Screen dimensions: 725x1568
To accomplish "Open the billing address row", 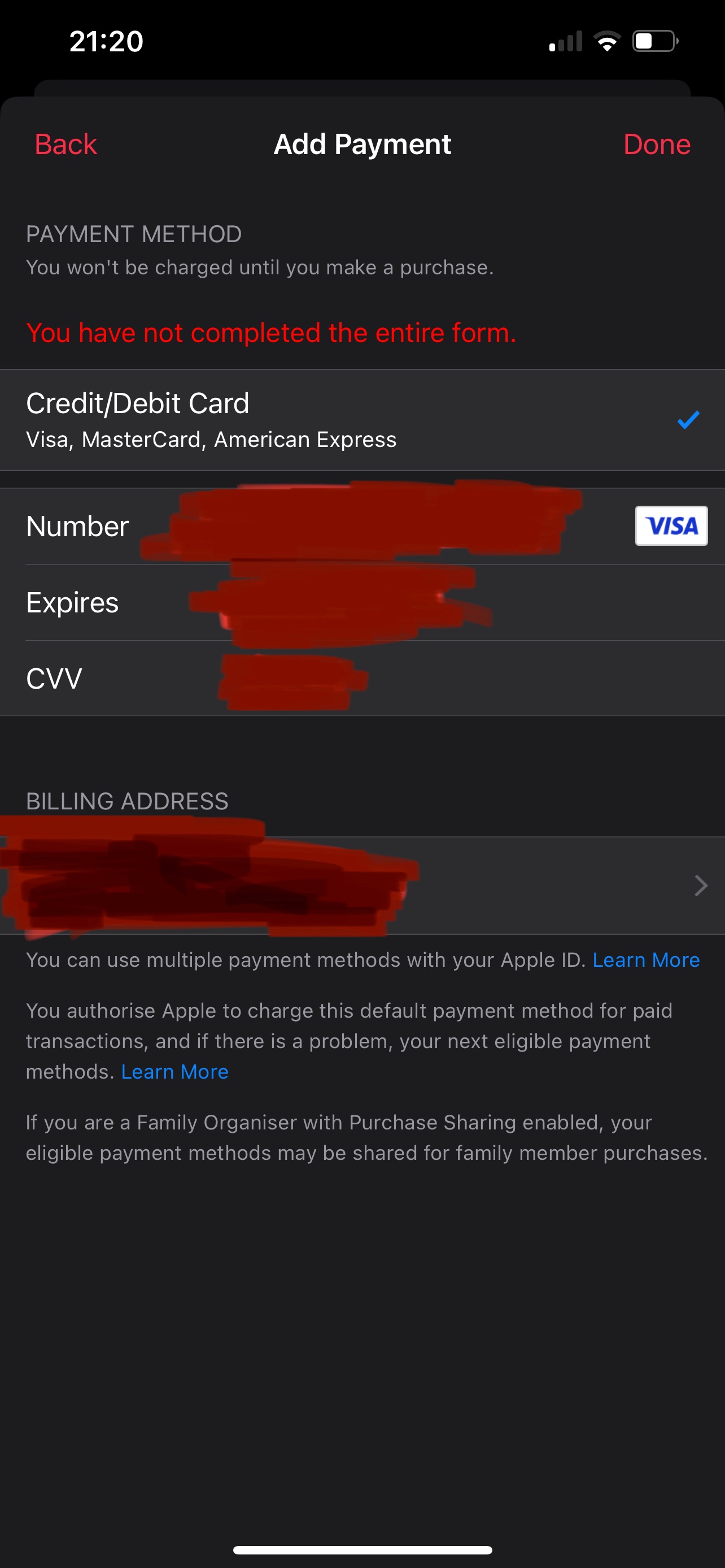I will pos(362,886).
